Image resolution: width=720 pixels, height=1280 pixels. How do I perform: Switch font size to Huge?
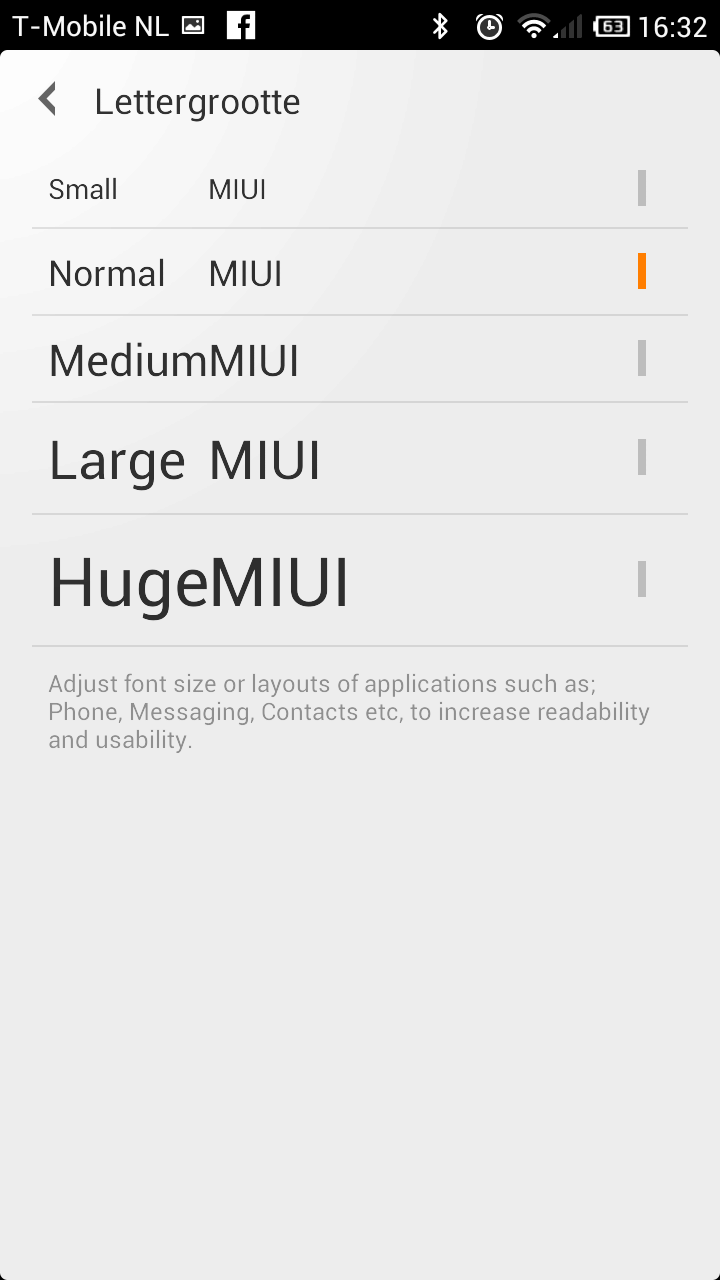coord(360,582)
